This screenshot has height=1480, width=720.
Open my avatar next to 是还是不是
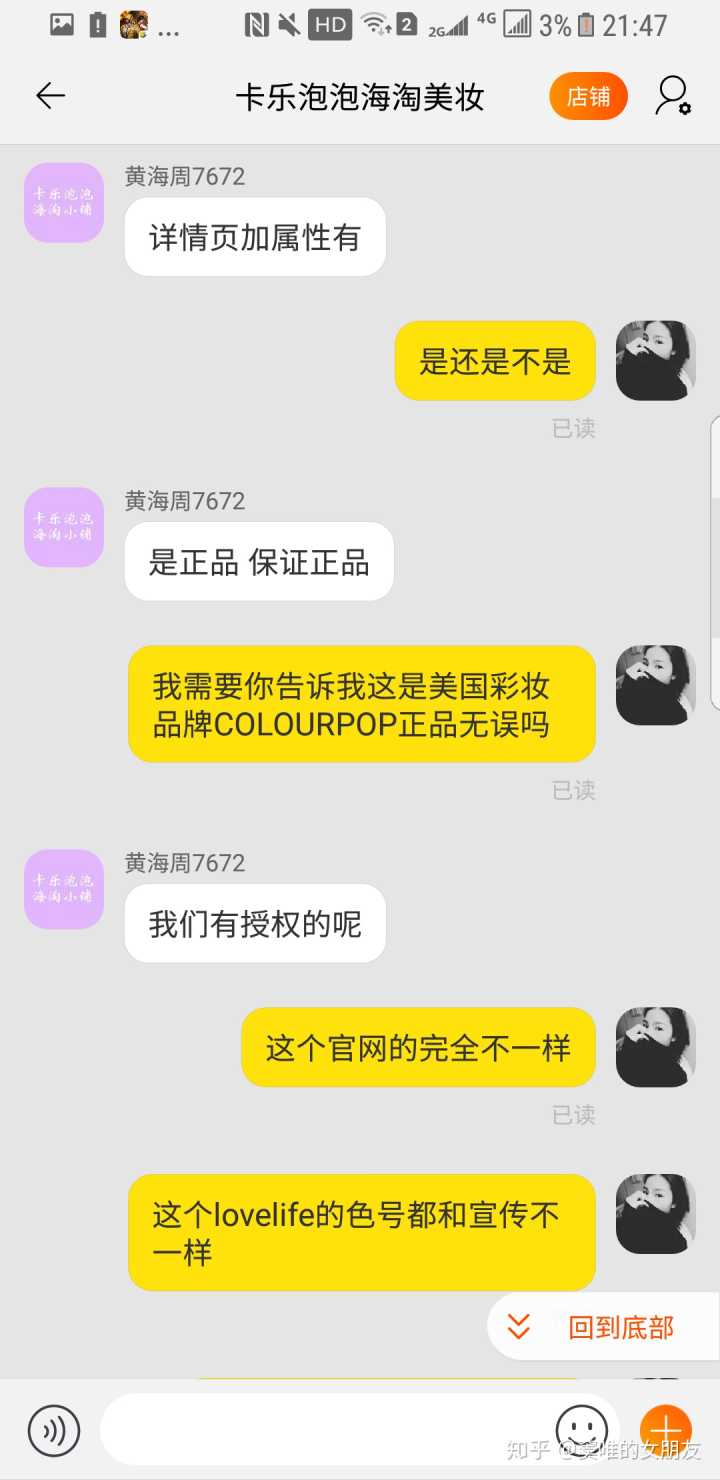(x=655, y=361)
